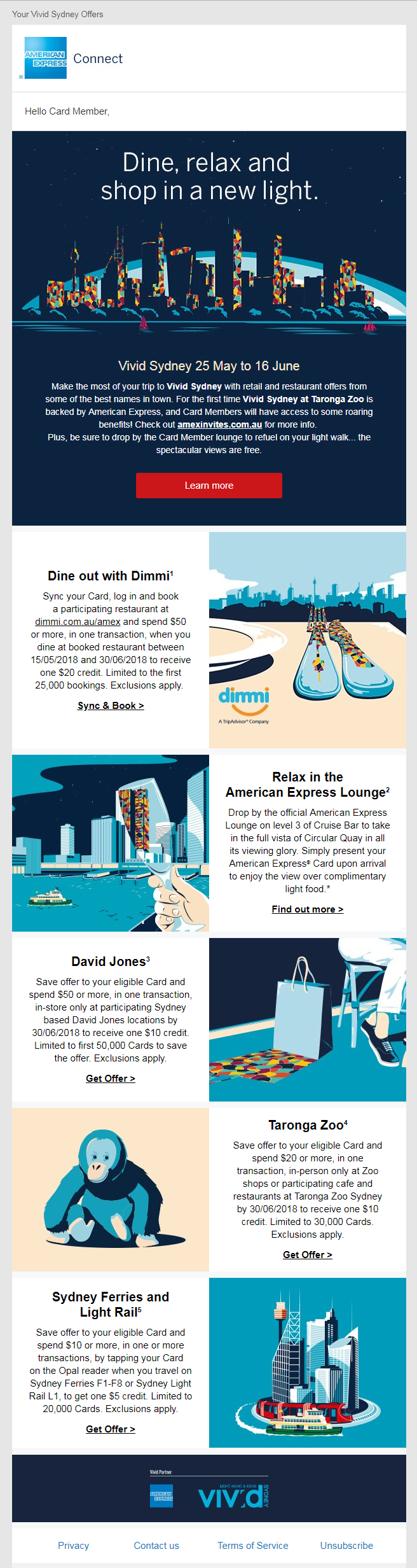Visit the dimmi.com.au/amex link
The width and height of the screenshot is (417, 1568).
coord(78,622)
